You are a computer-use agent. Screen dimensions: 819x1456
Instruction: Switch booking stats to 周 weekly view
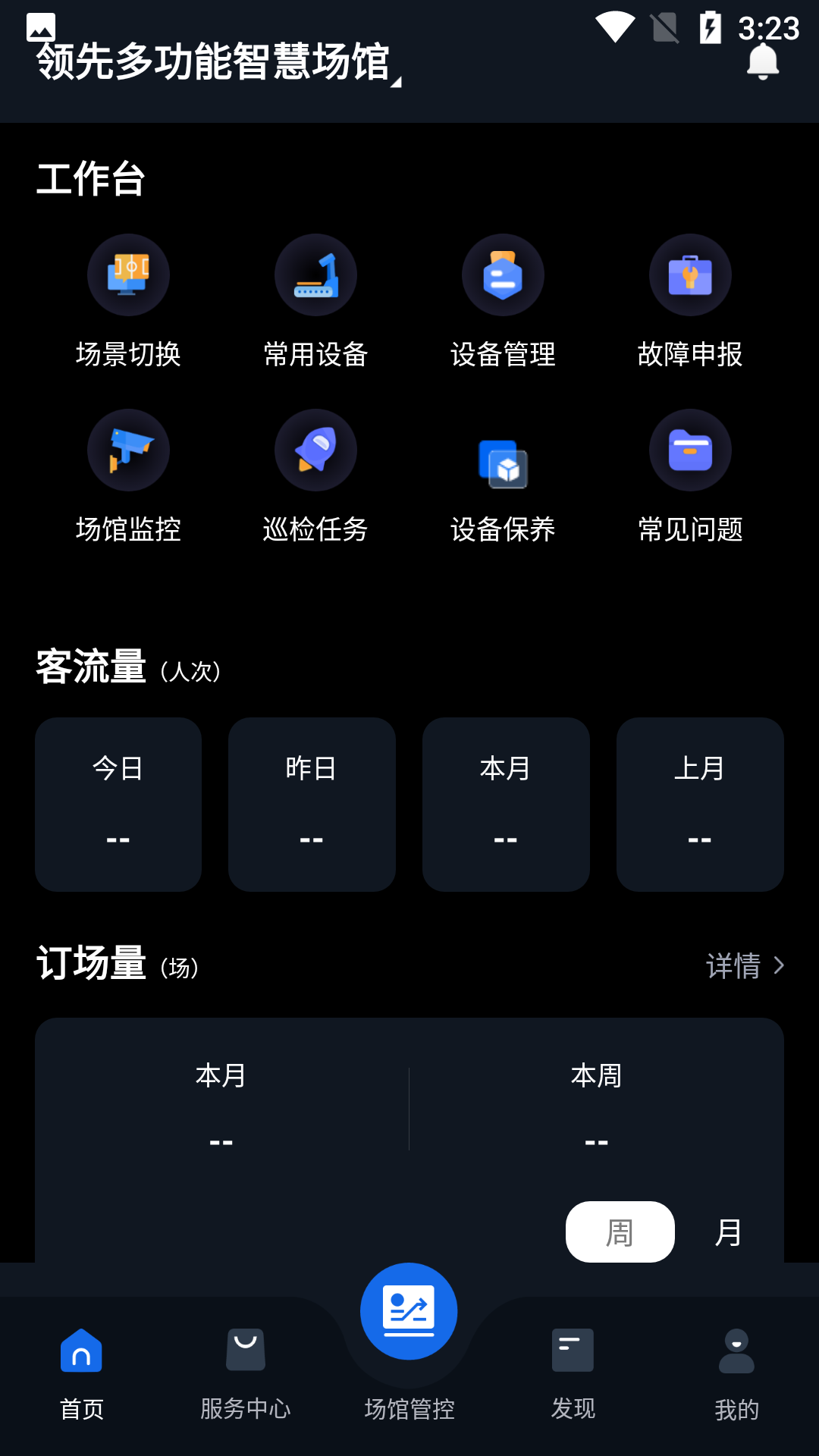point(620,1232)
